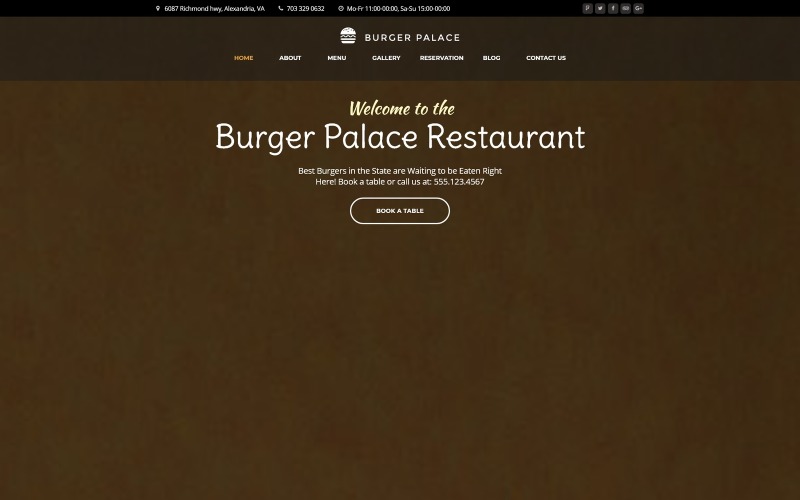
Task: Tap the Book a Table button
Action: [400, 211]
